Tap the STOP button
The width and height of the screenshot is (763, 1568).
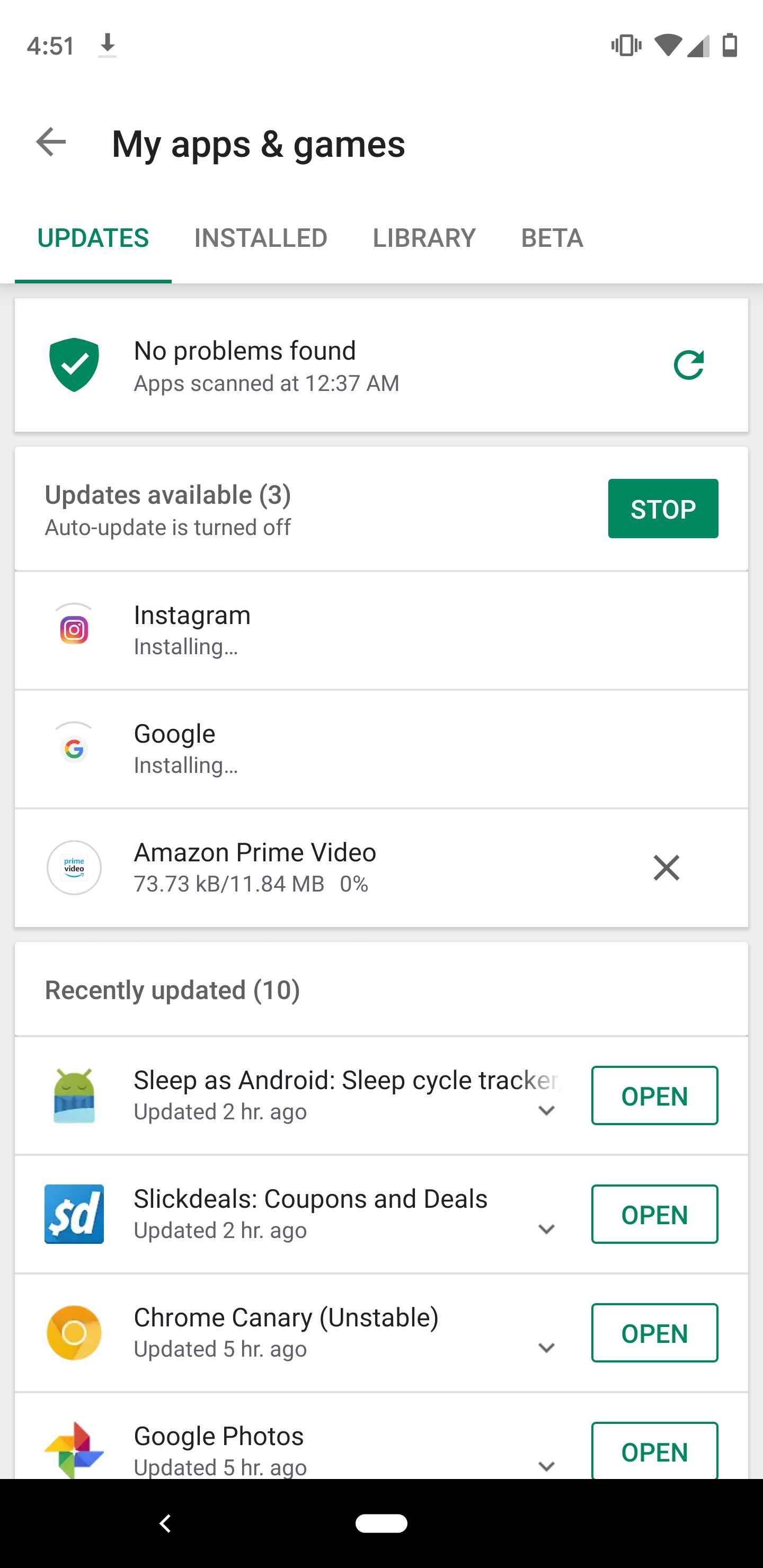[662, 508]
